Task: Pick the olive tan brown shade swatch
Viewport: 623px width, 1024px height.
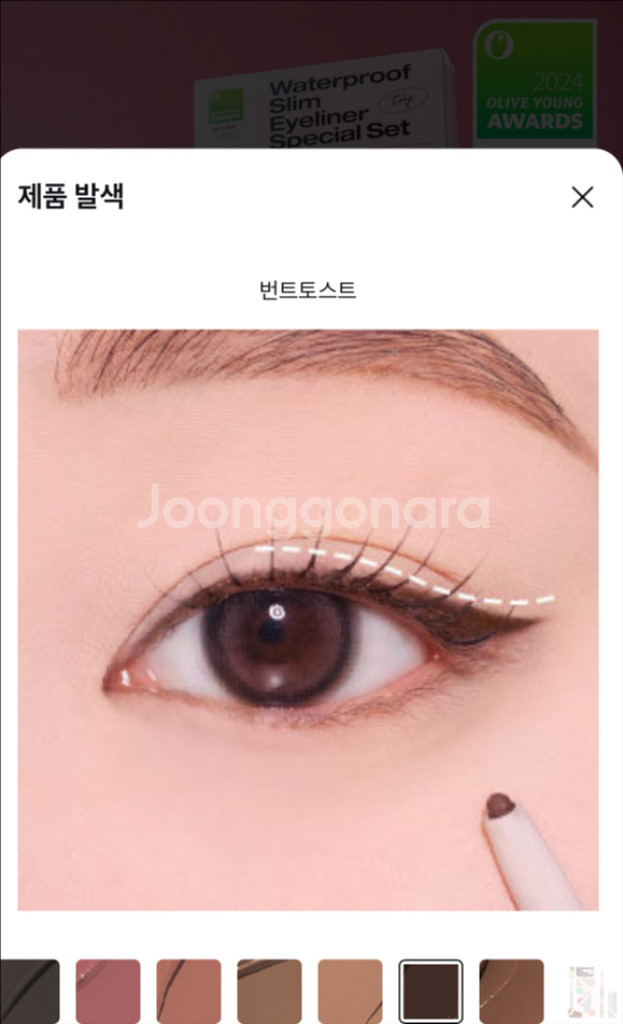Action: click(x=269, y=991)
